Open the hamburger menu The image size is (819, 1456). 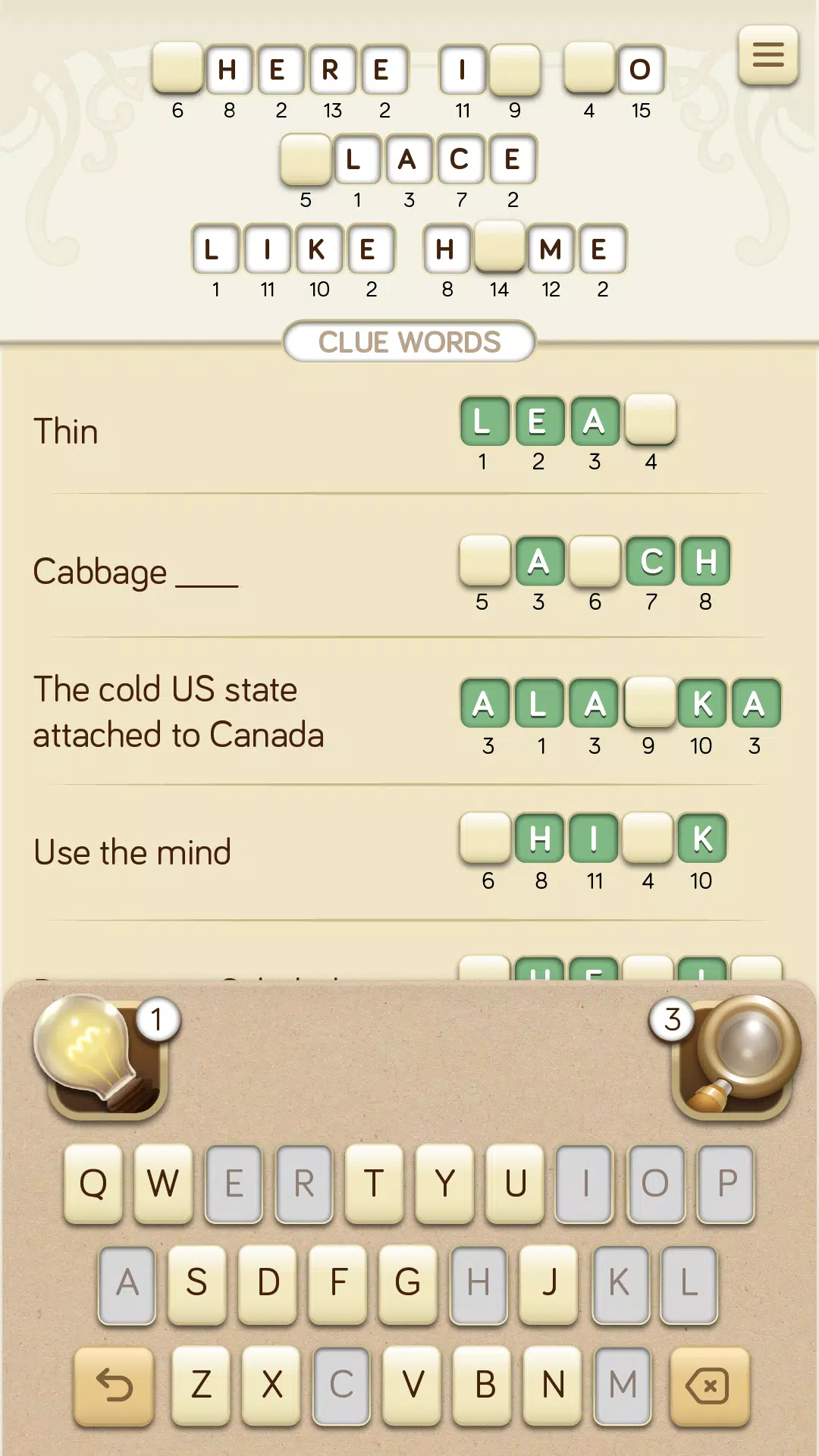(x=767, y=55)
